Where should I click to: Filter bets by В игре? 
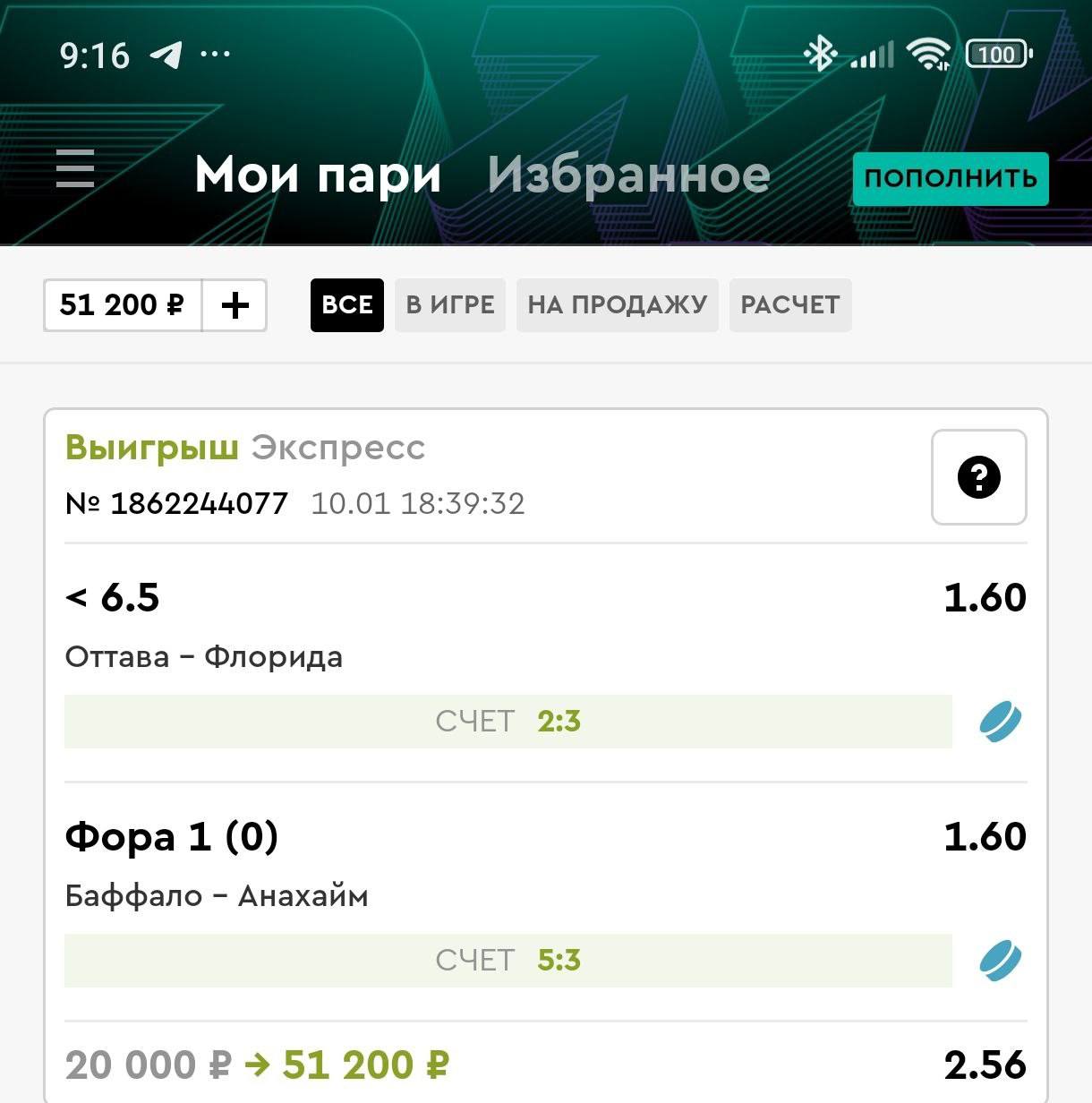pos(449,305)
